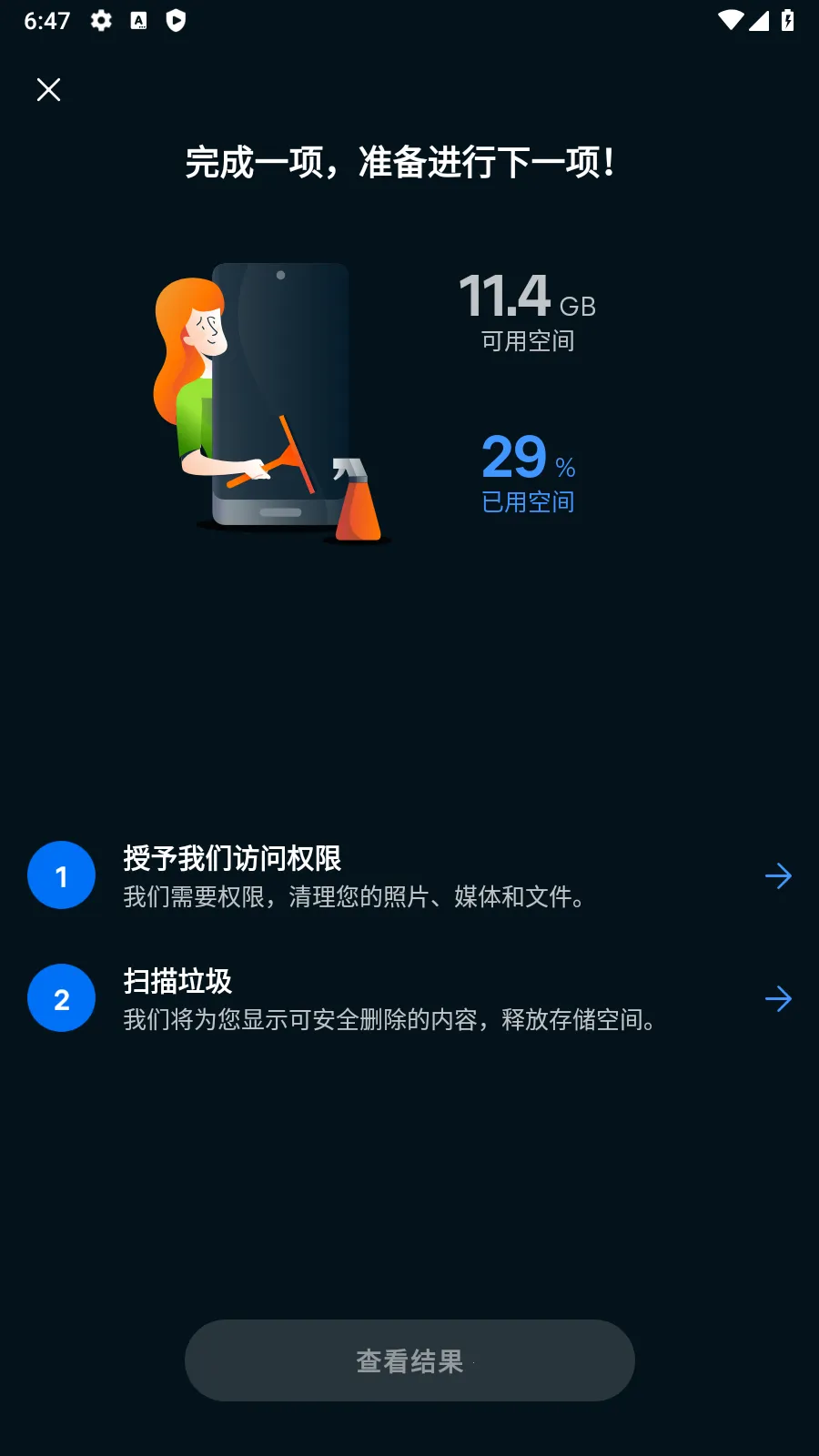This screenshot has width=819, height=1456.
Task: Click the settings gear icon in status bar
Action: pyautogui.click(x=100, y=20)
